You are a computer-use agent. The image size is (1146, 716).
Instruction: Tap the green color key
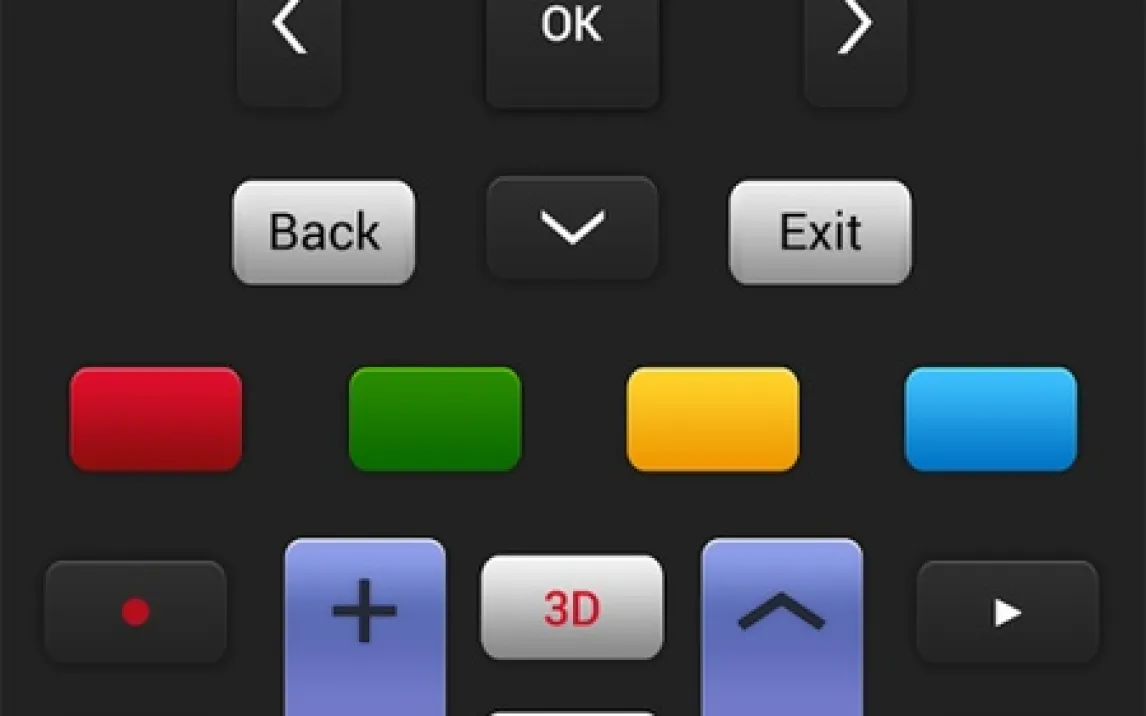tap(435, 419)
